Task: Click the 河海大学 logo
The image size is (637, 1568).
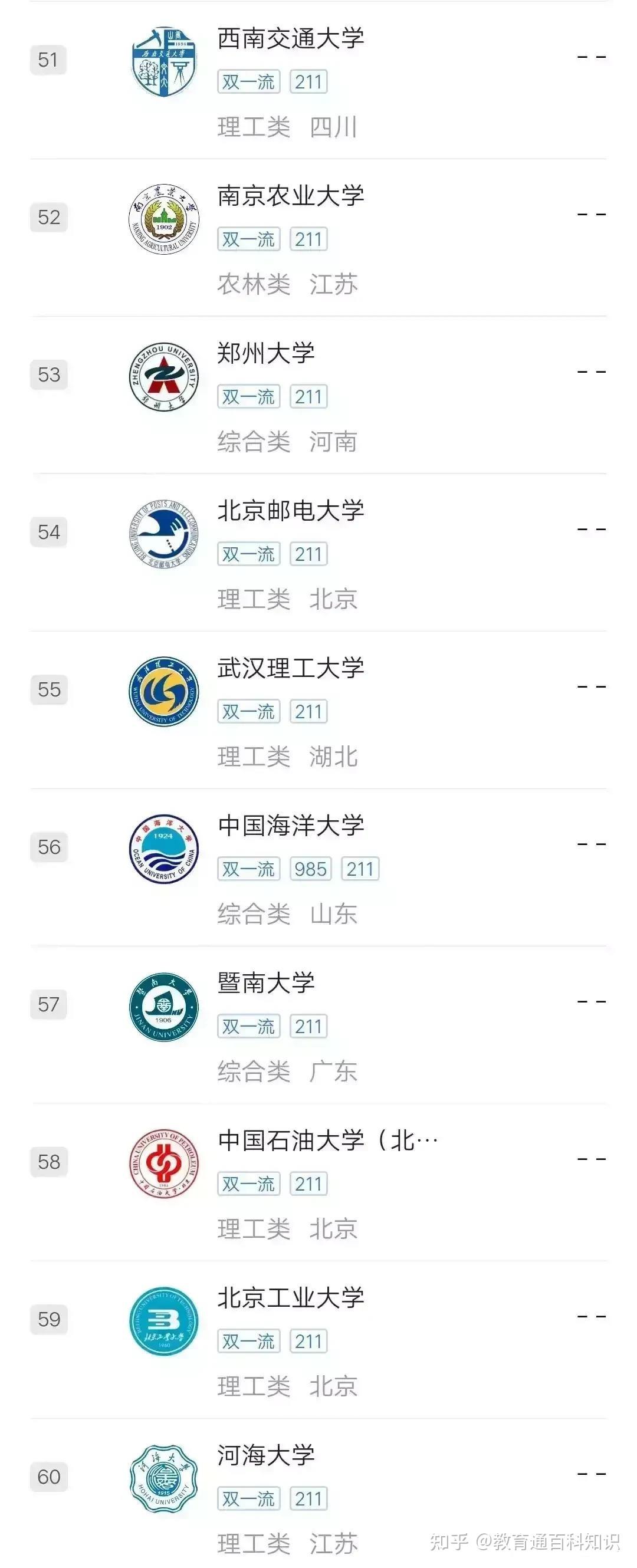Action: click(x=165, y=1480)
